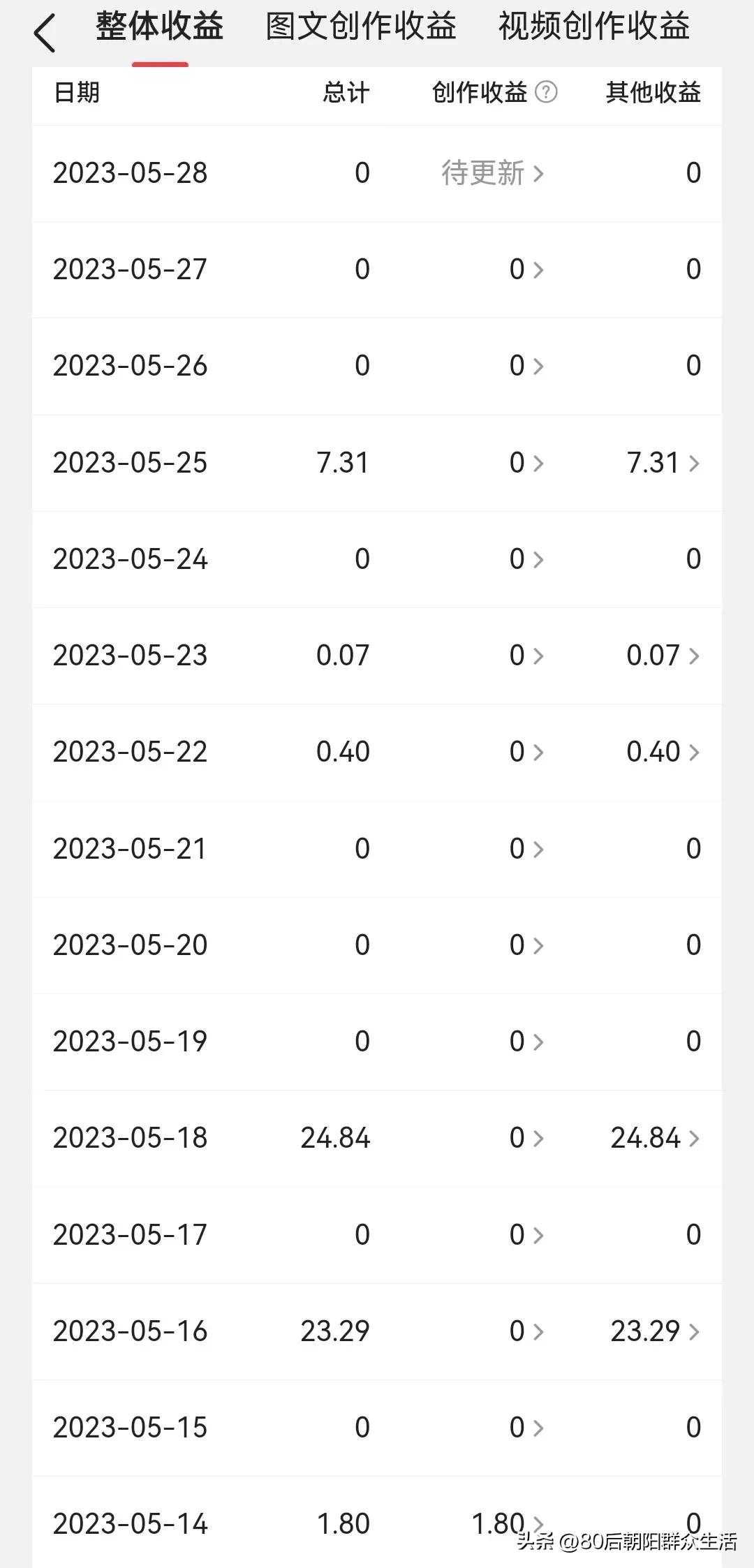Open creation income details for 2023-05-20

(526, 945)
